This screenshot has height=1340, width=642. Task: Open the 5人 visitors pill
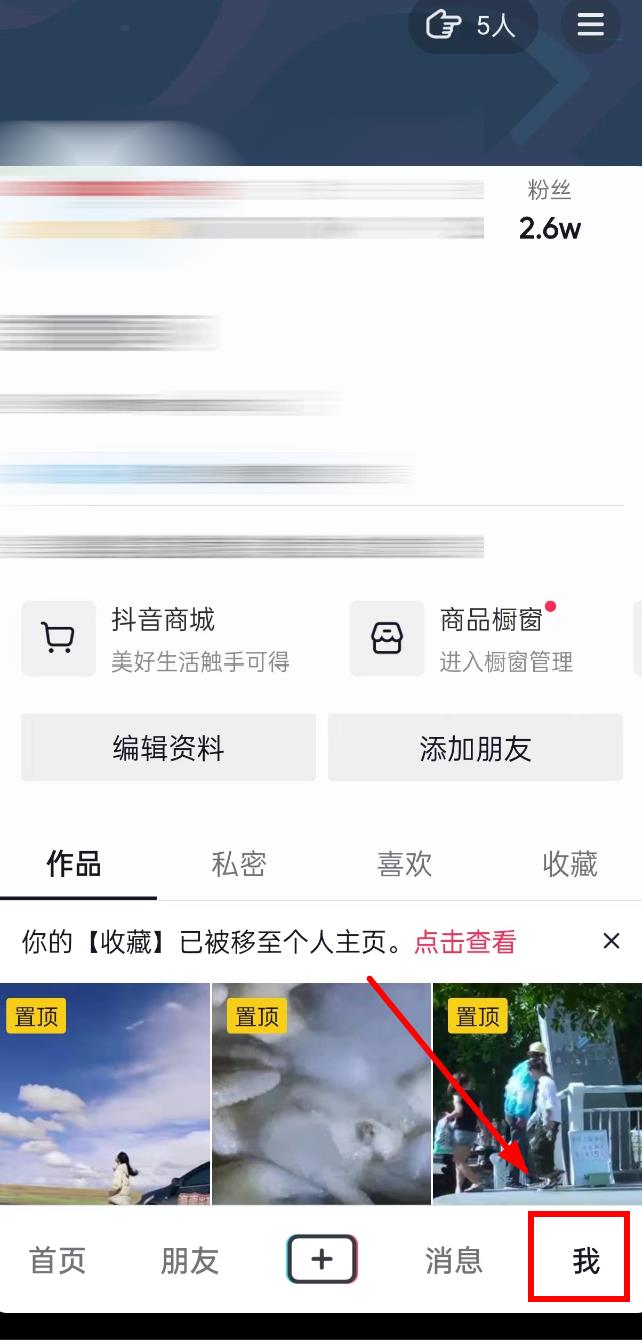[472, 25]
